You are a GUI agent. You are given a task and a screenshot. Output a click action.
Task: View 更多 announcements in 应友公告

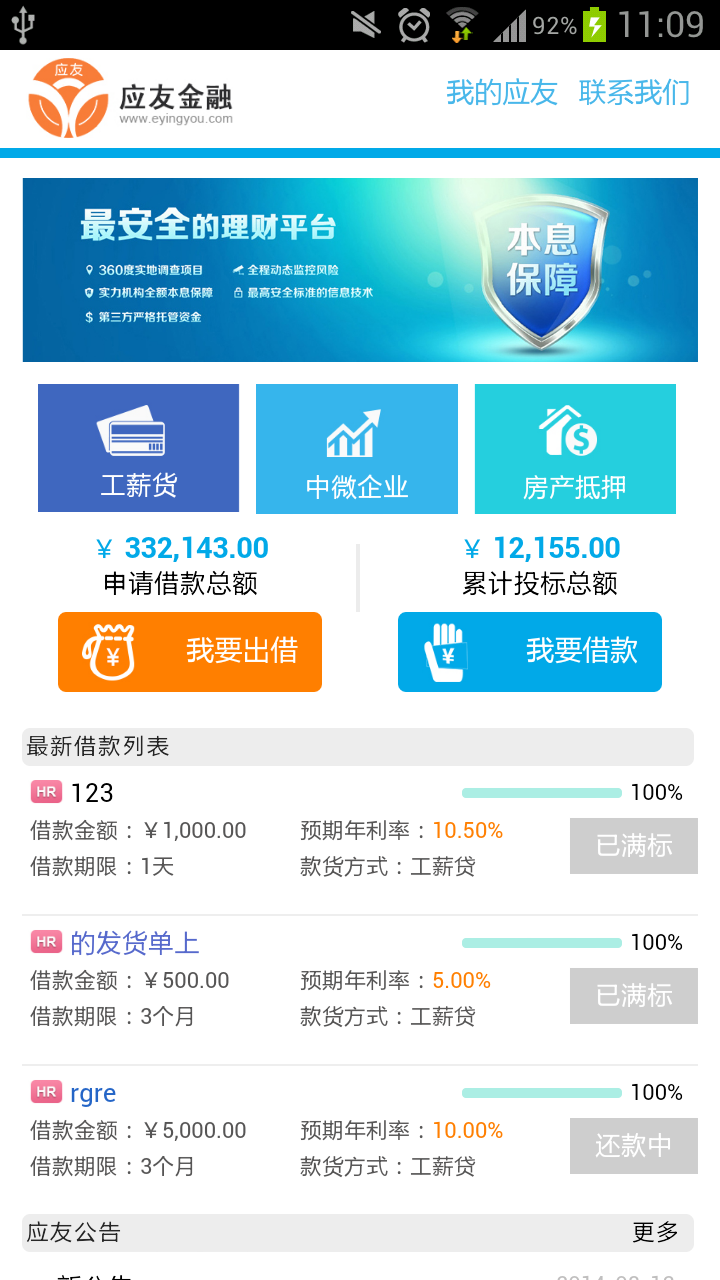655,1233
